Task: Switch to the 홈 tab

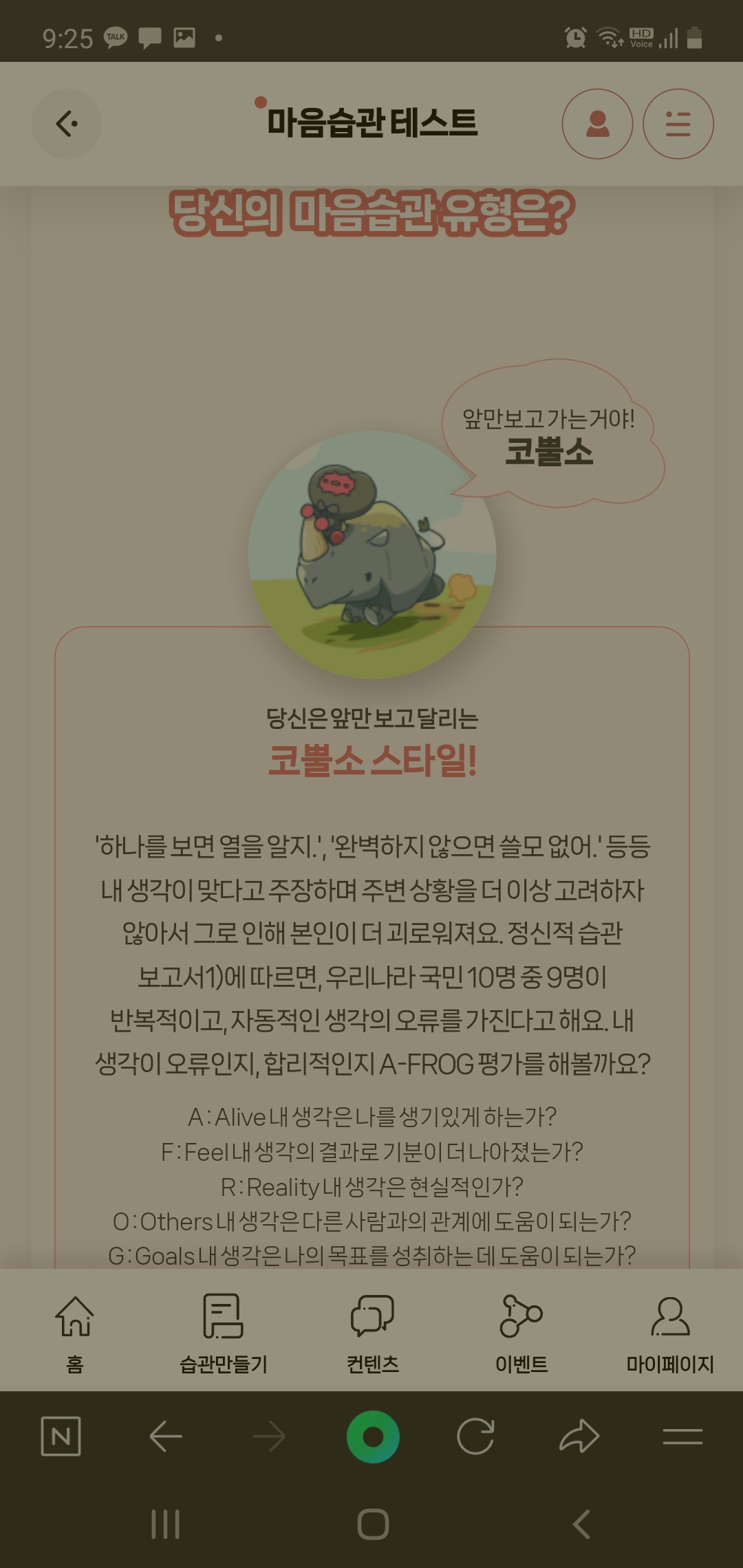Action: click(x=74, y=1333)
